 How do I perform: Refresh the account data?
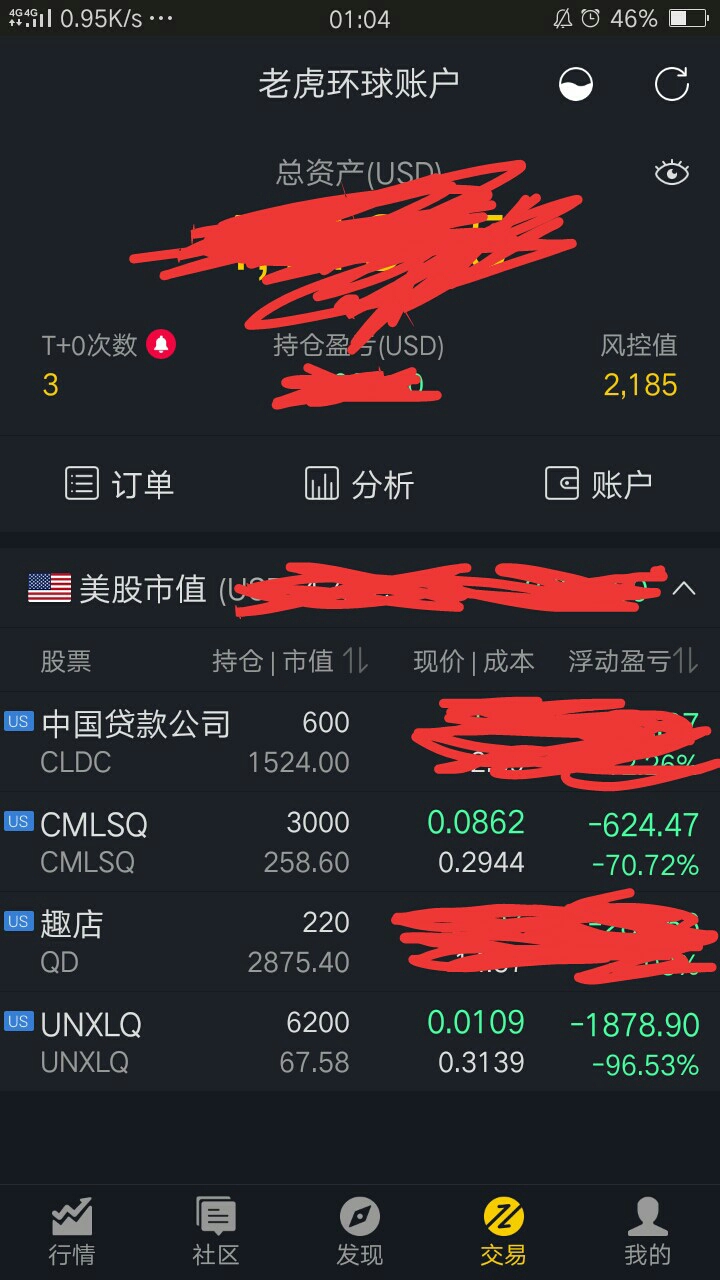pyautogui.click(x=671, y=84)
